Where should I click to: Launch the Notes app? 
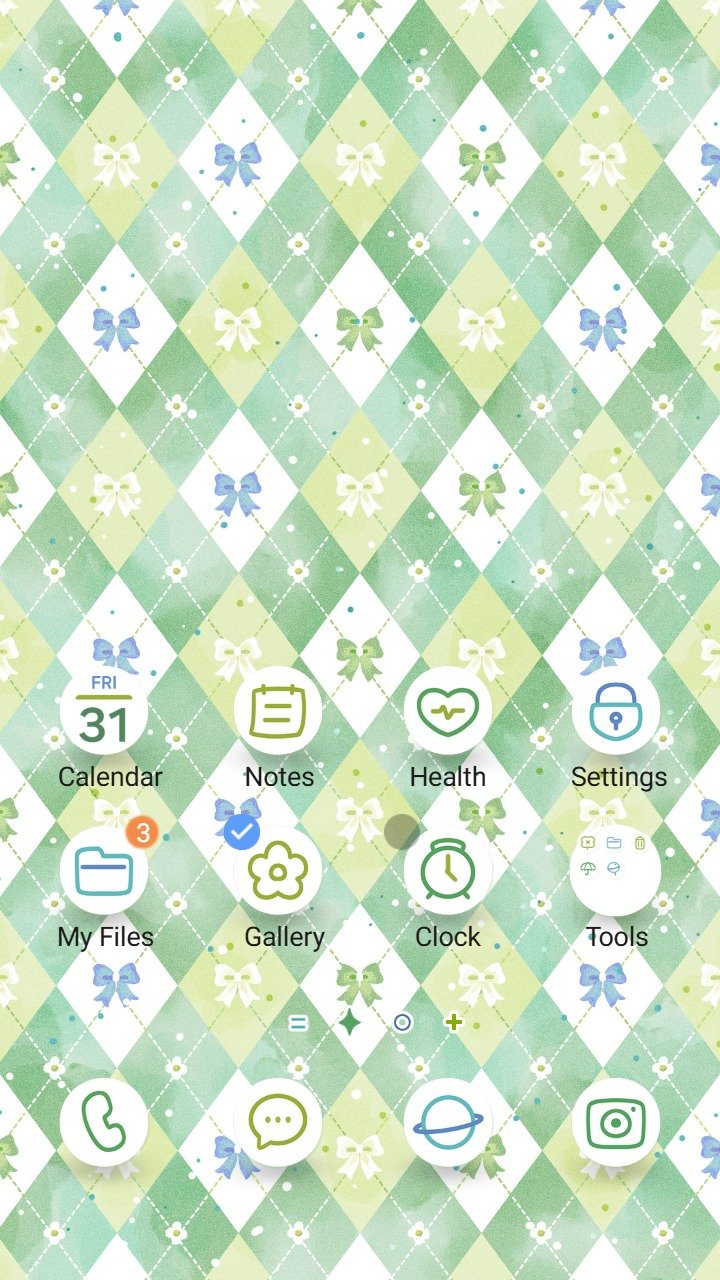click(x=278, y=711)
